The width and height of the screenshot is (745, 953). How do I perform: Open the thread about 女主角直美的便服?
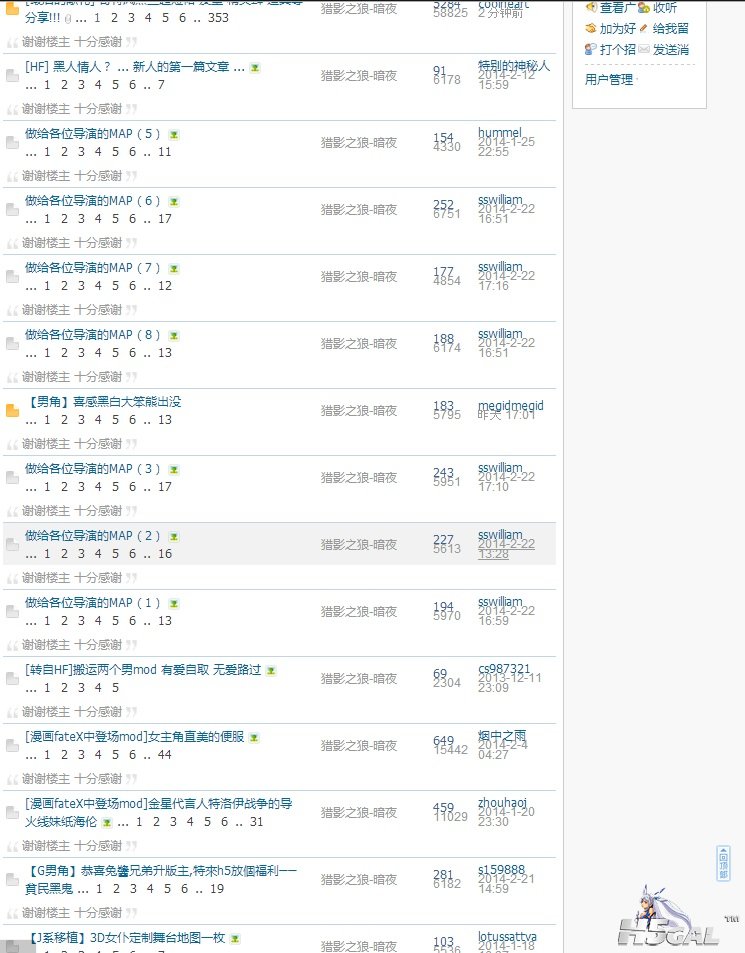(134, 737)
